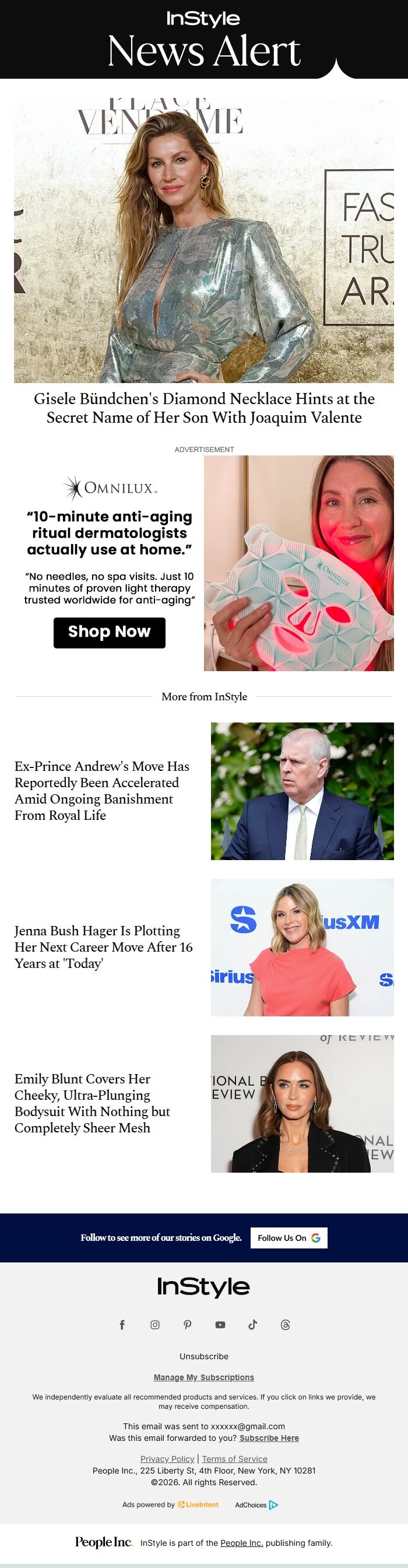Follow the People Inc. publishing family link
The image size is (408, 1568).
point(241,1542)
